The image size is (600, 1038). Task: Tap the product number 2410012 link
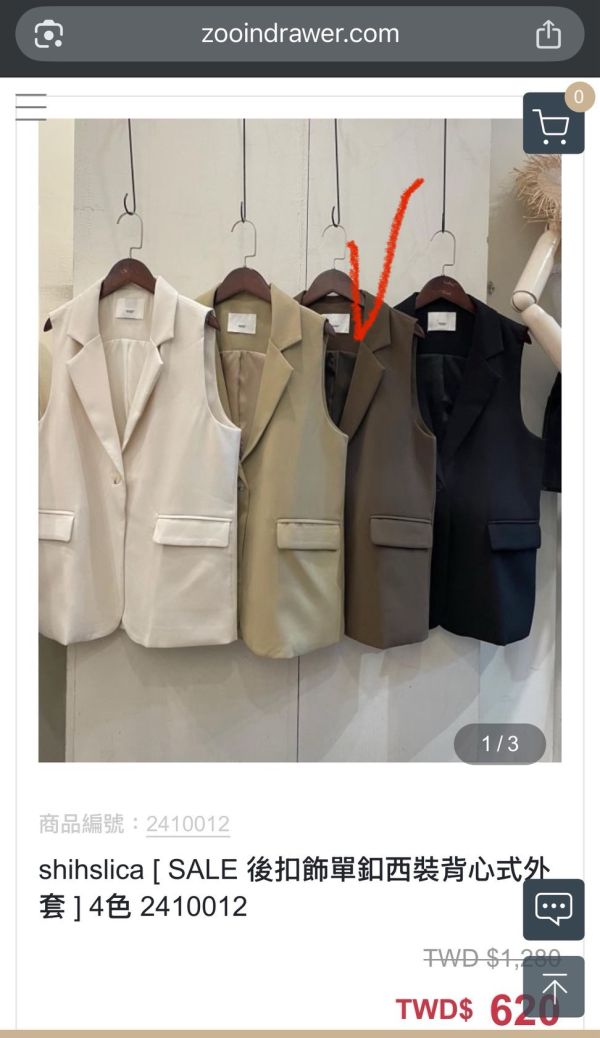(x=188, y=824)
